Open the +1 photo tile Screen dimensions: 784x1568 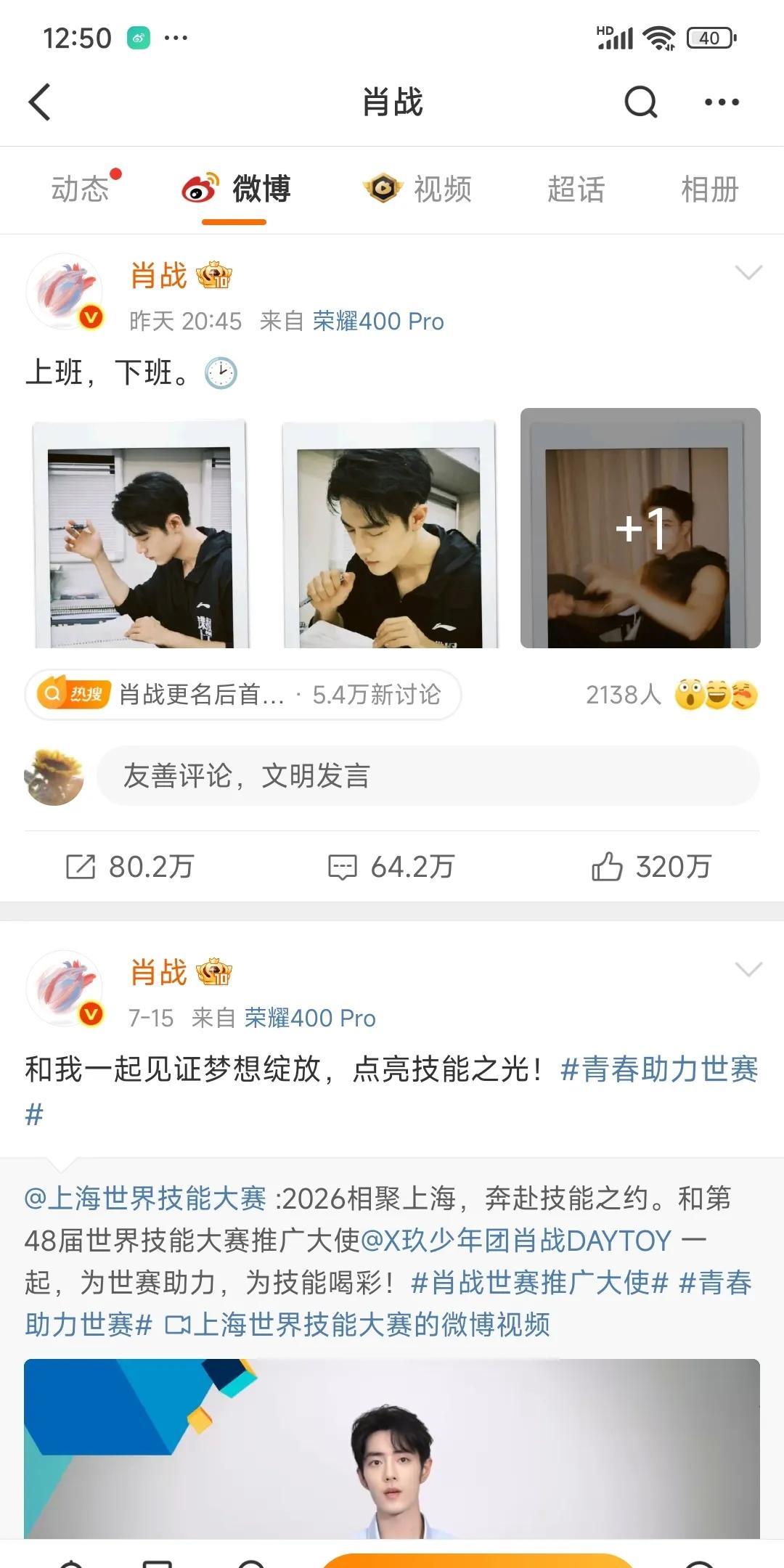click(x=640, y=528)
